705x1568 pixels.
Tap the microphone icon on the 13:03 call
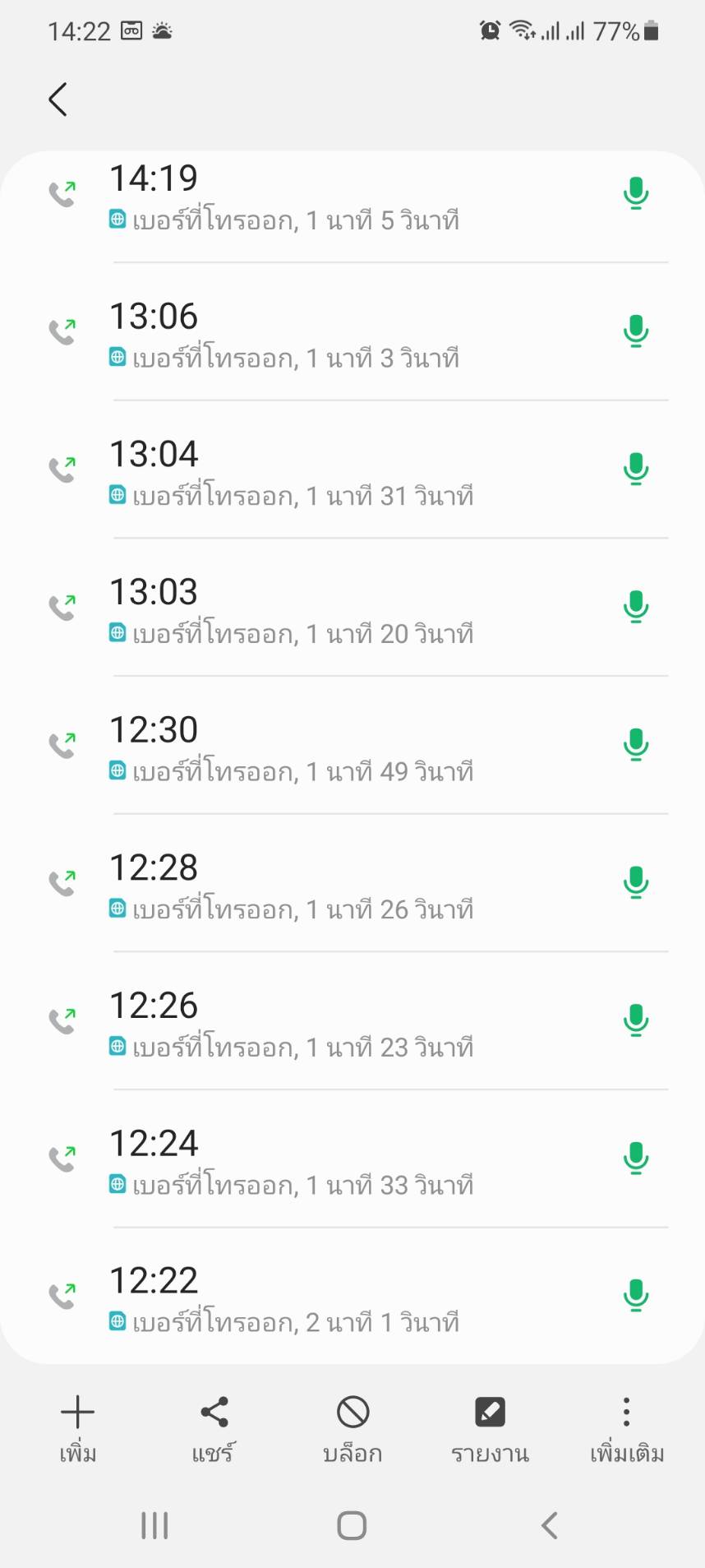click(x=635, y=606)
